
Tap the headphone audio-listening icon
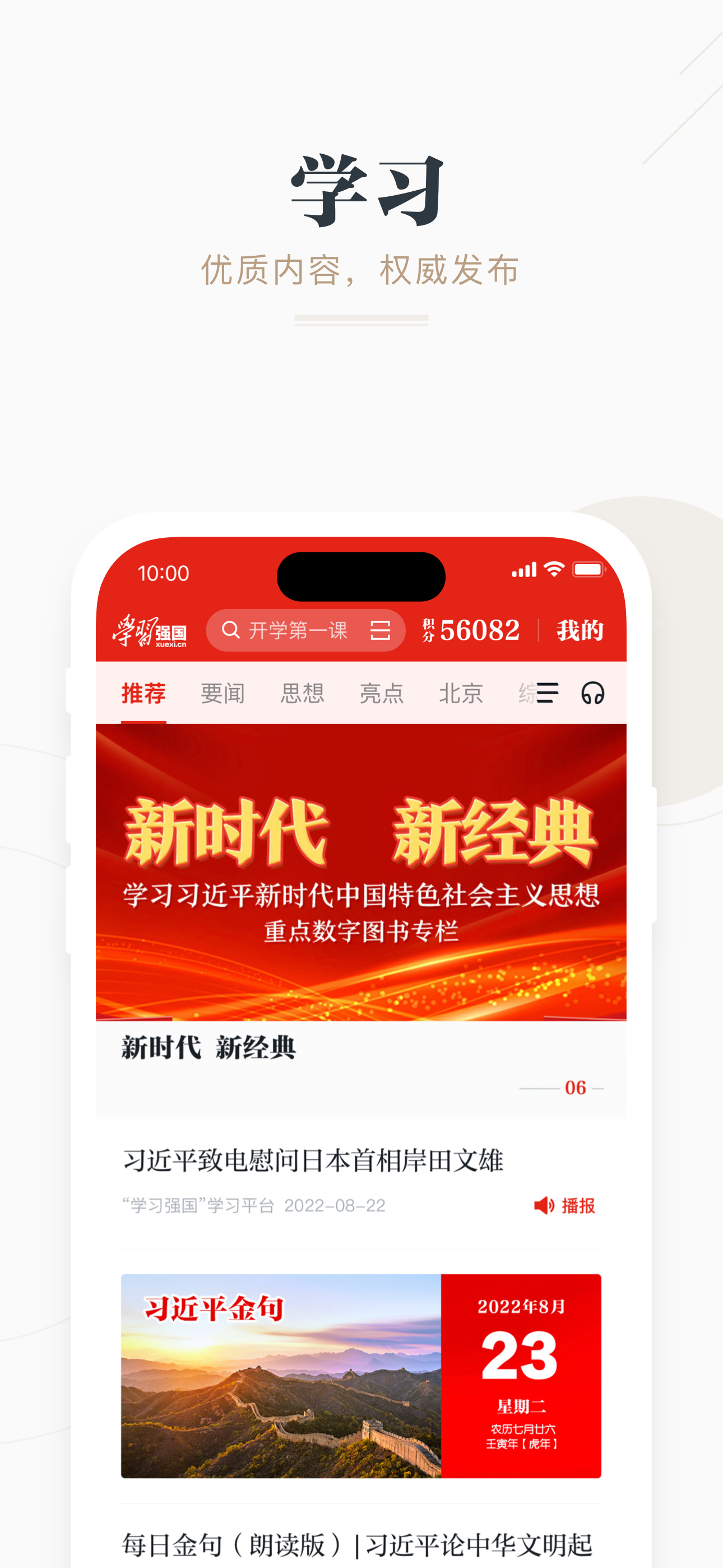click(594, 693)
